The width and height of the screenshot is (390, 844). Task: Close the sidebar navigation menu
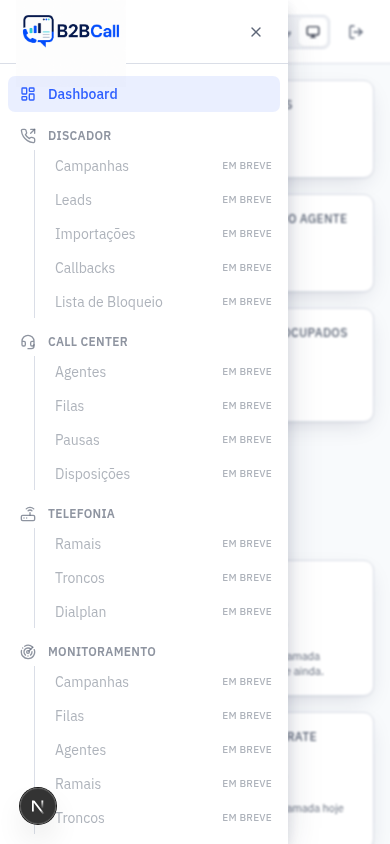(x=256, y=32)
